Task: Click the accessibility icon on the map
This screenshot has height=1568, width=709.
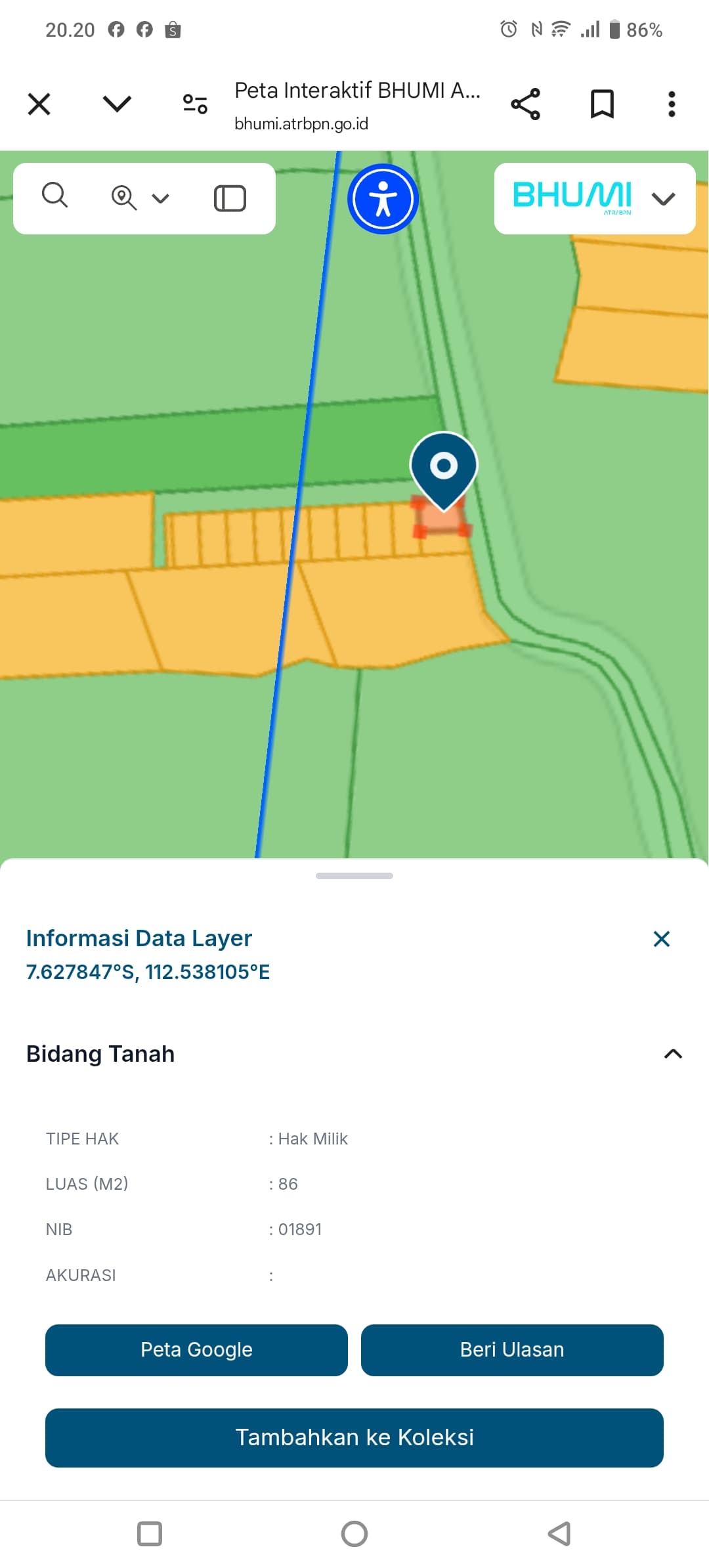Action: (383, 199)
